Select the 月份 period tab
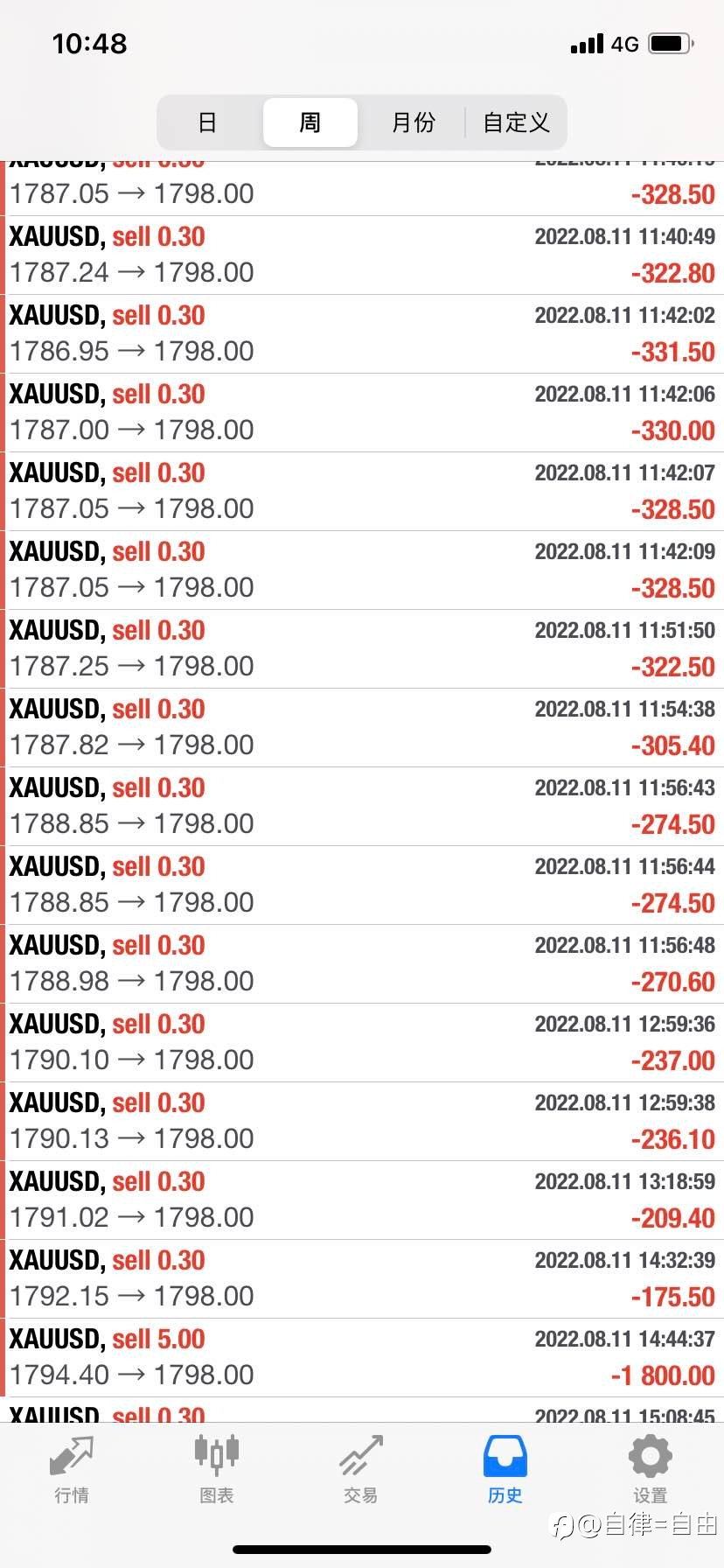The height and width of the screenshot is (1568, 724). coord(413,122)
